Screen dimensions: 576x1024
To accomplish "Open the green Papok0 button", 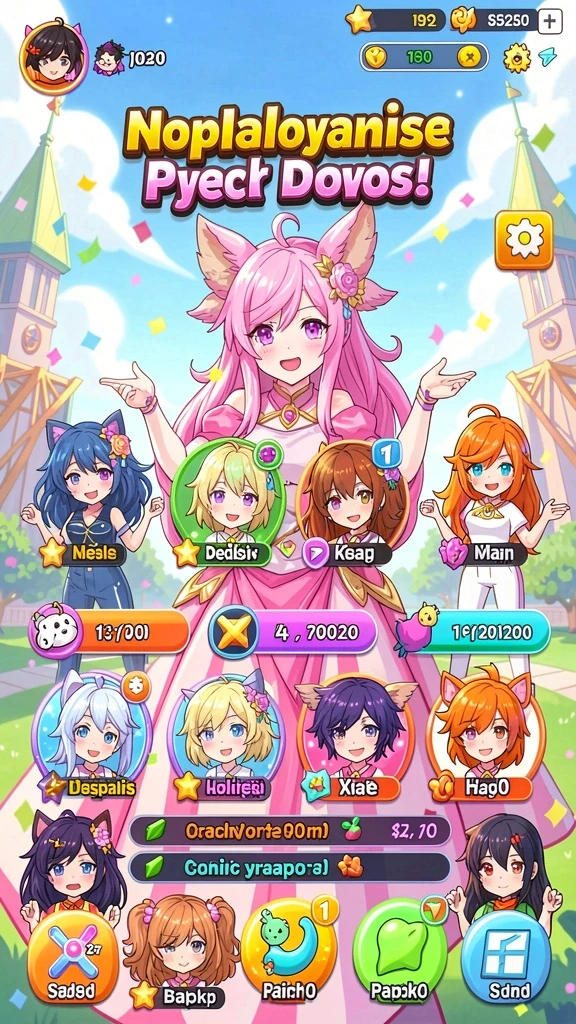I will pyautogui.click(x=400, y=950).
